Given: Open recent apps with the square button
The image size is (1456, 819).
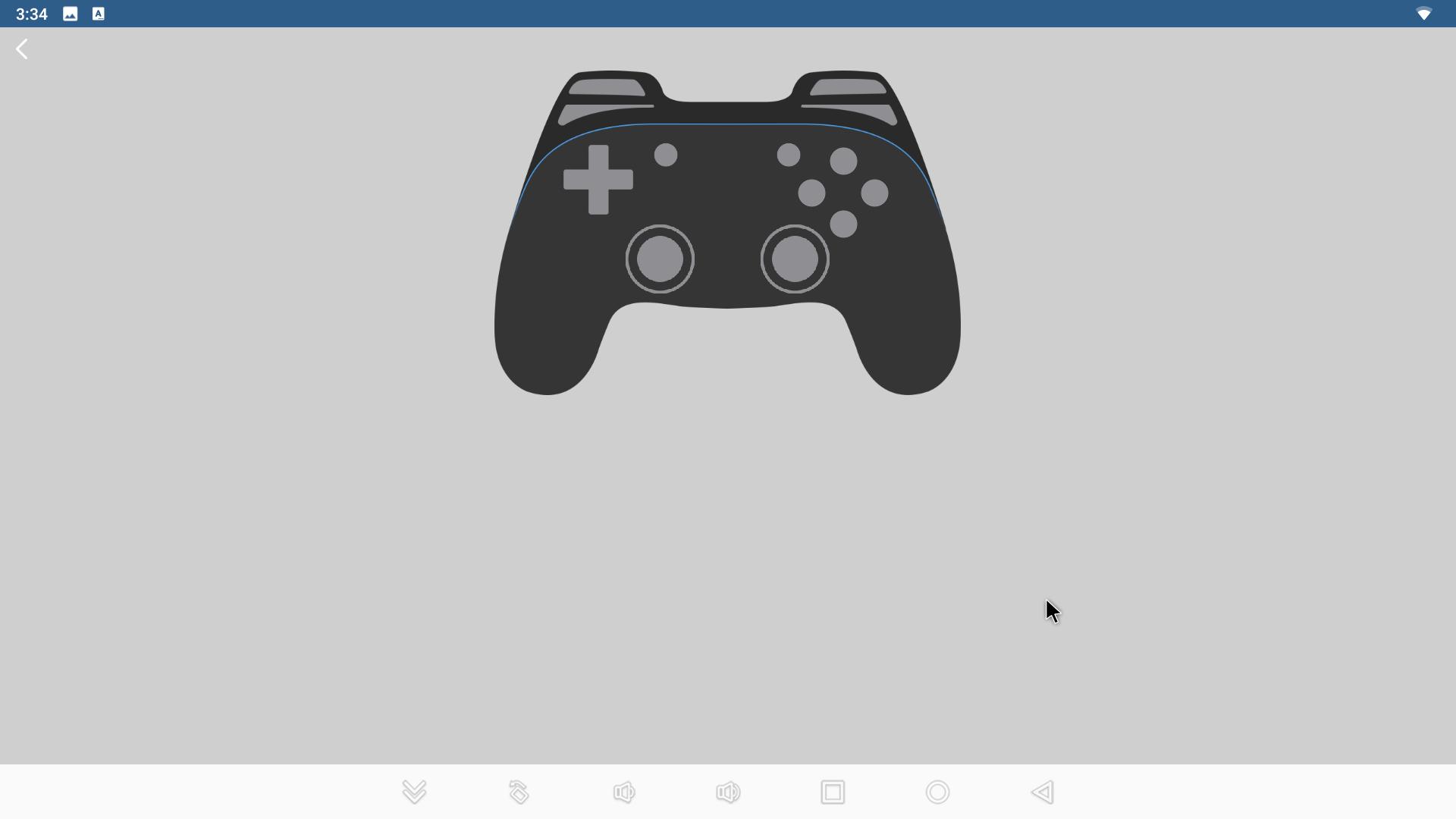Looking at the screenshot, I should coord(833,792).
